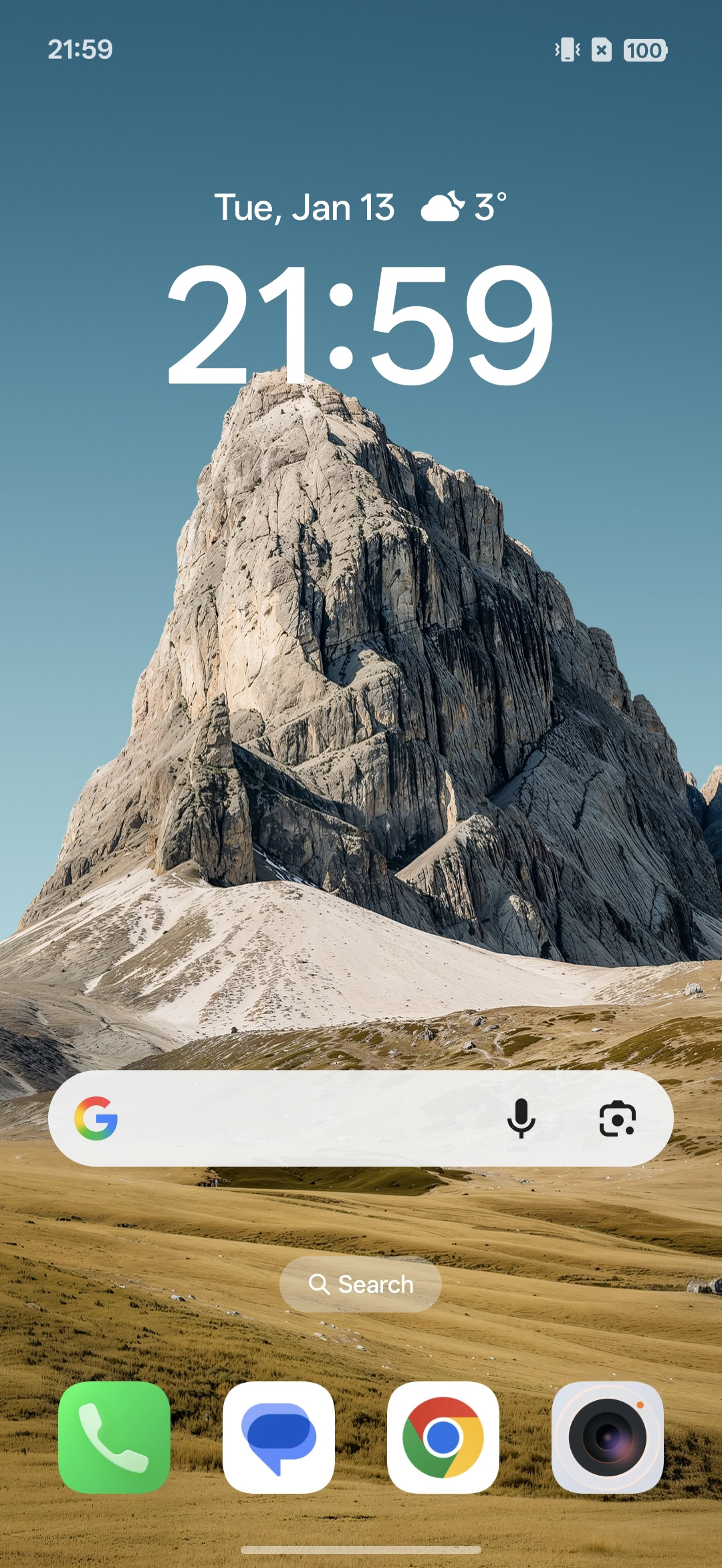The image size is (722, 1568).
Task: Open the Google search bar
Action: 301,1118
